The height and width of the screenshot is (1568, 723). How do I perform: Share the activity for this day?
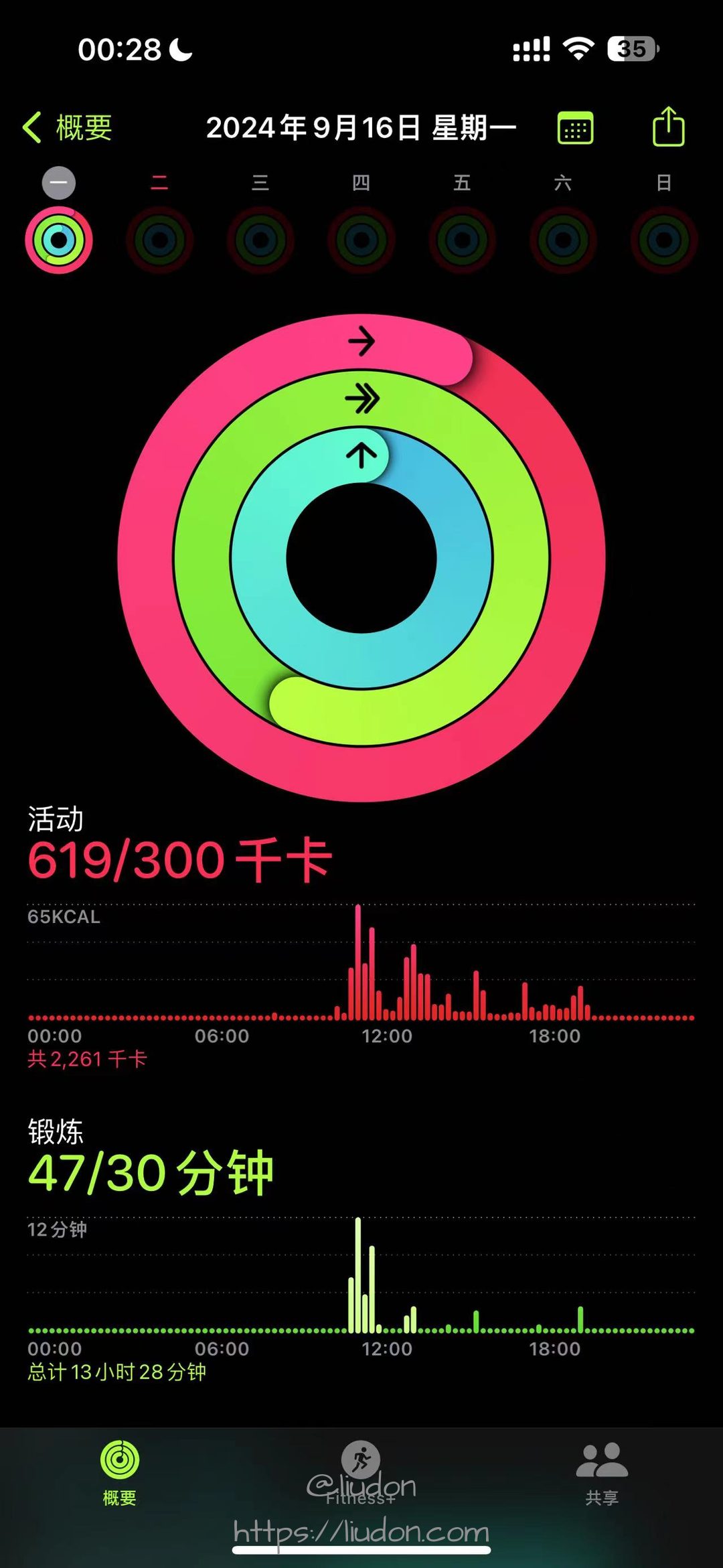click(668, 126)
